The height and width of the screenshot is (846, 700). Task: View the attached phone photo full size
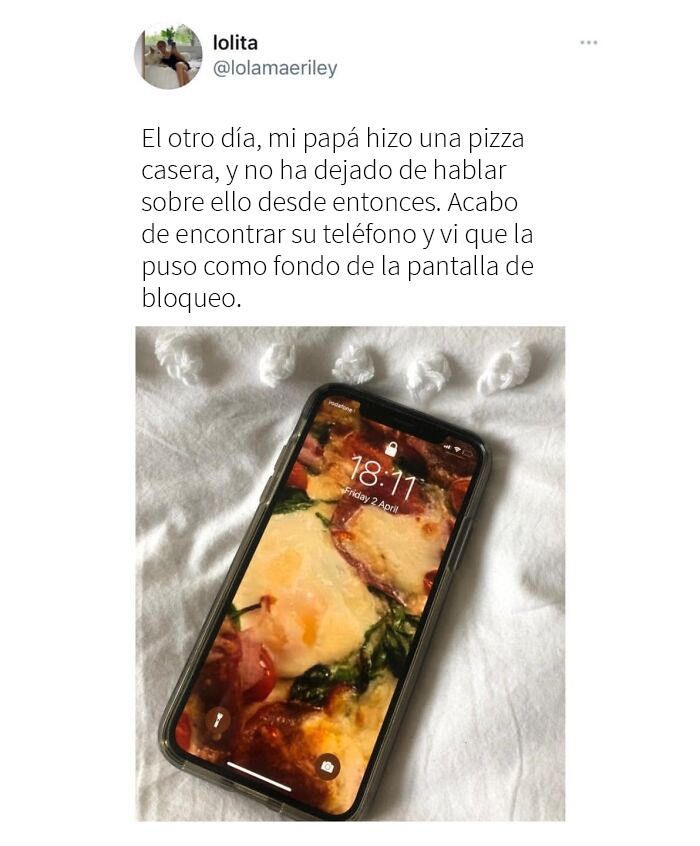[350, 573]
